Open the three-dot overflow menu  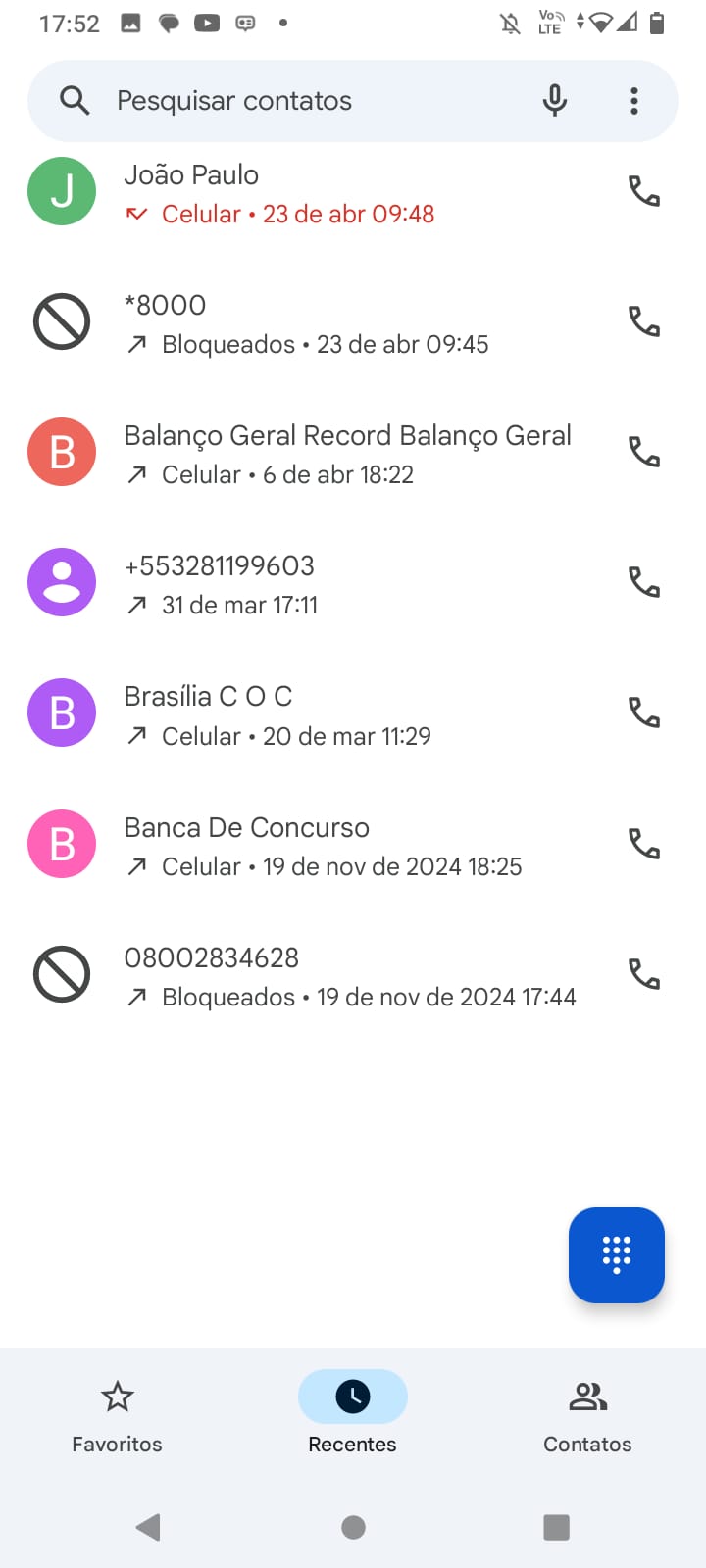(x=634, y=101)
